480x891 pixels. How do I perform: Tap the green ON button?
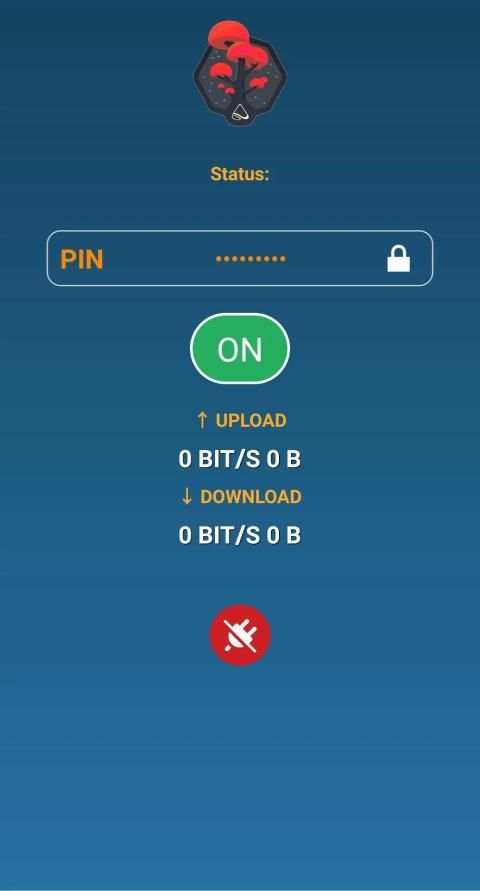tap(240, 349)
